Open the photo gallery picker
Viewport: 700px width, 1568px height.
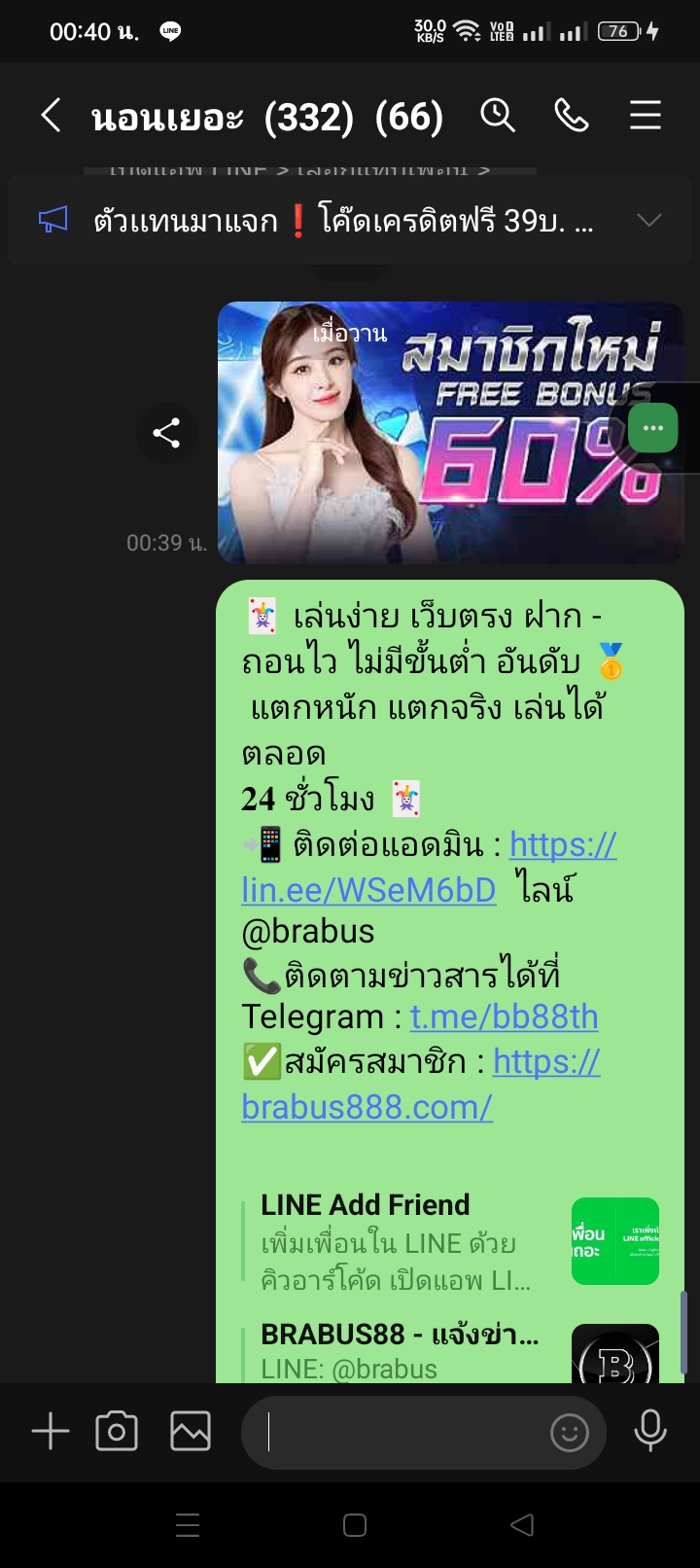point(191,1432)
